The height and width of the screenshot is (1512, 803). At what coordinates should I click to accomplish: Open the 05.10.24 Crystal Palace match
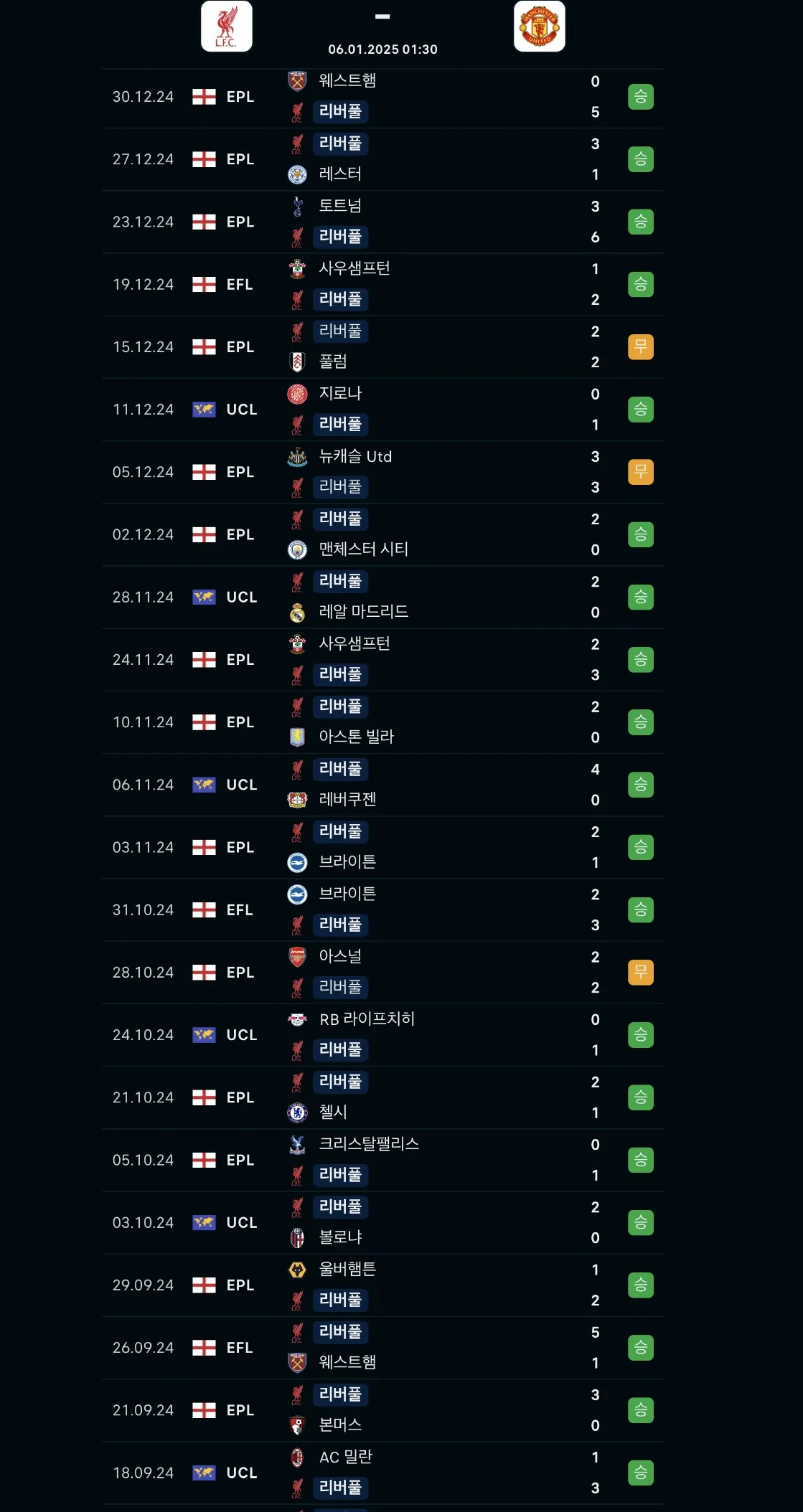tap(382, 1160)
